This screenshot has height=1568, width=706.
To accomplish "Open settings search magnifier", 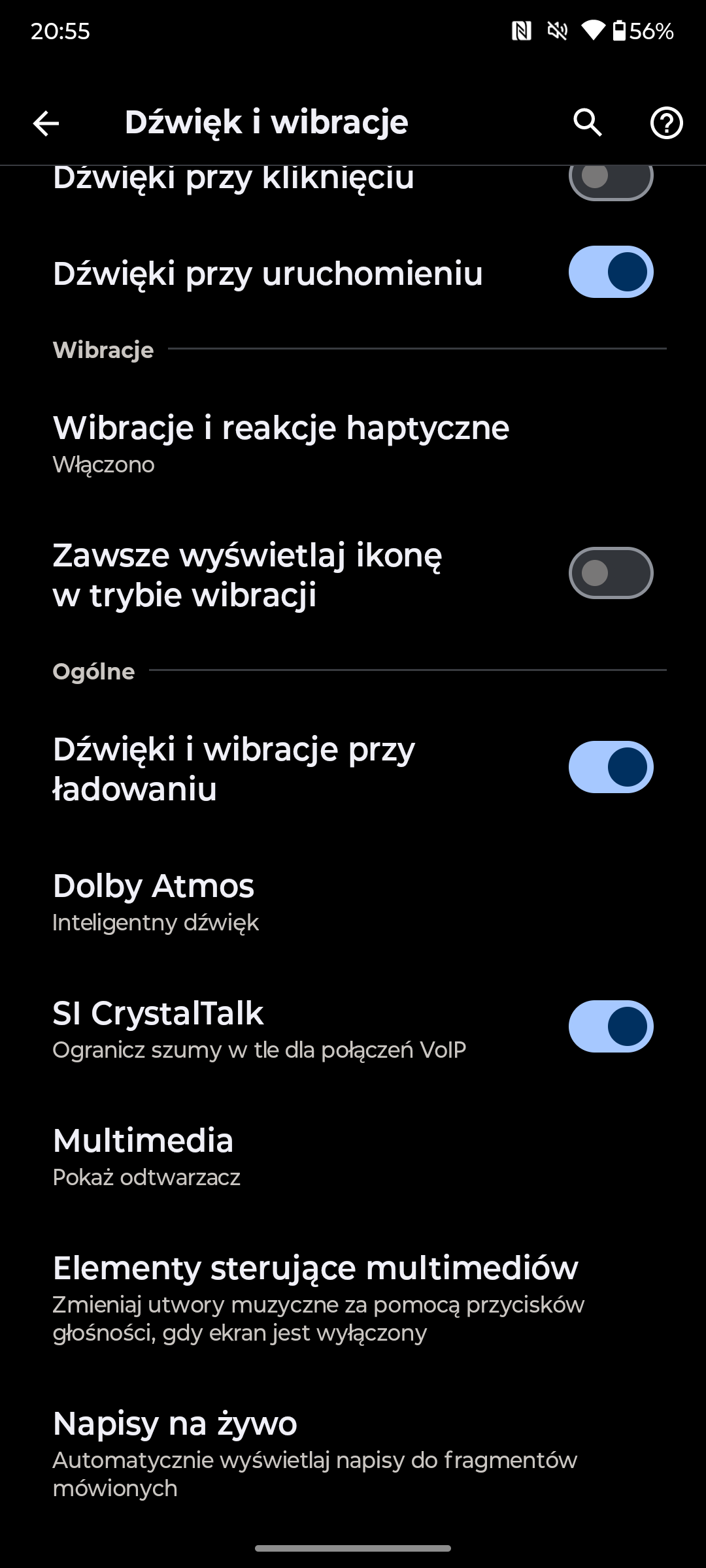I will pos(588,123).
